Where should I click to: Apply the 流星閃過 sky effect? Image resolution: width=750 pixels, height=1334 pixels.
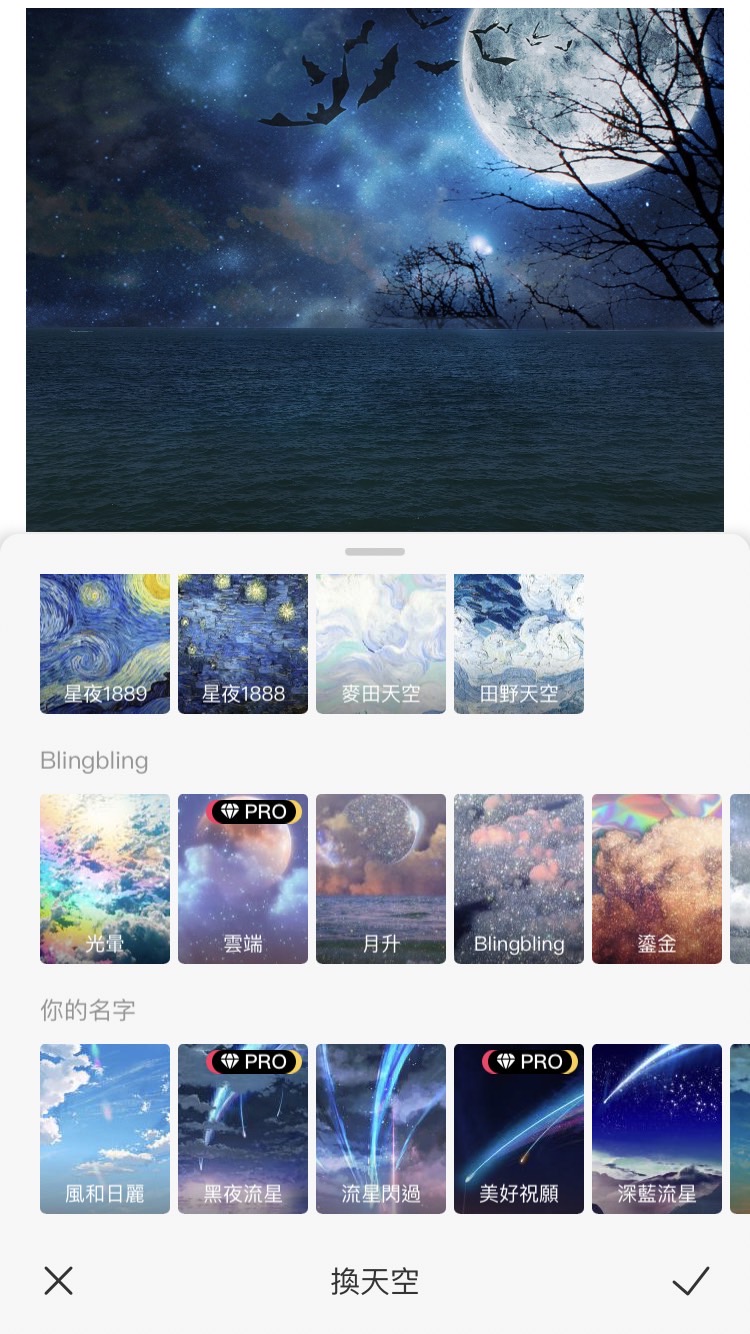(x=381, y=1129)
